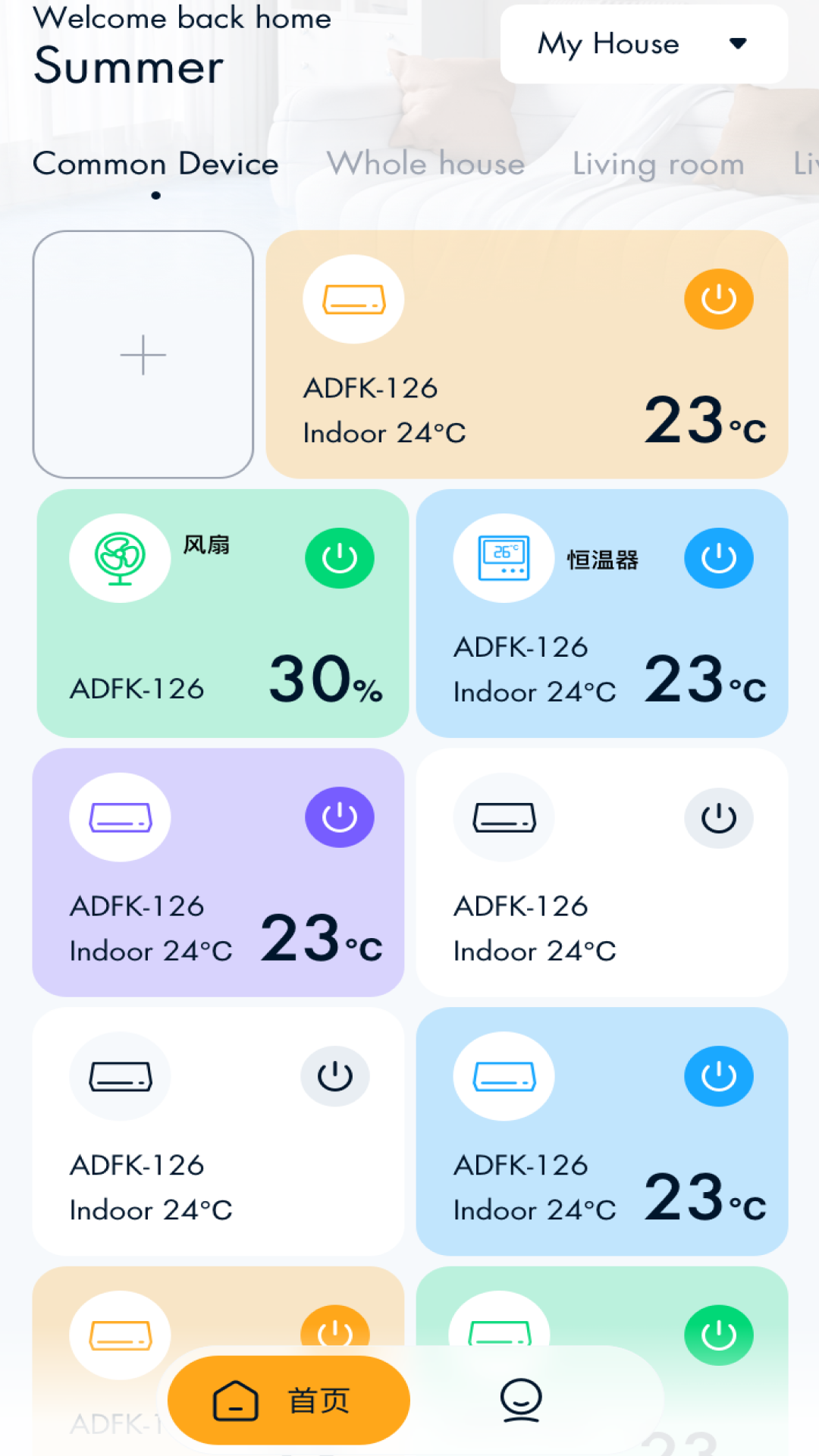The width and height of the screenshot is (819, 1456).
Task: Add a new device with the plus card
Action: tap(143, 354)
